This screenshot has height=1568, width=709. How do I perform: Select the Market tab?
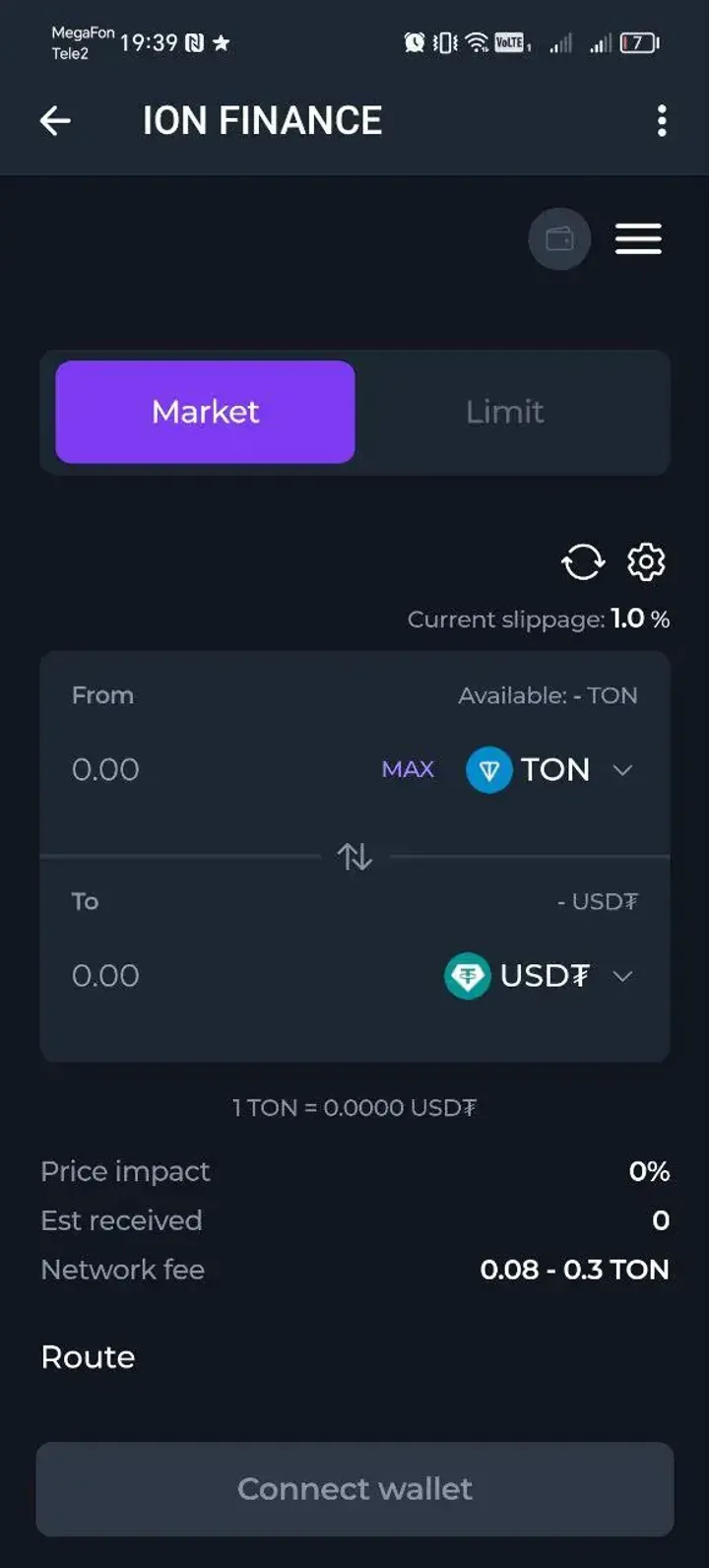(x=205, y=413)
